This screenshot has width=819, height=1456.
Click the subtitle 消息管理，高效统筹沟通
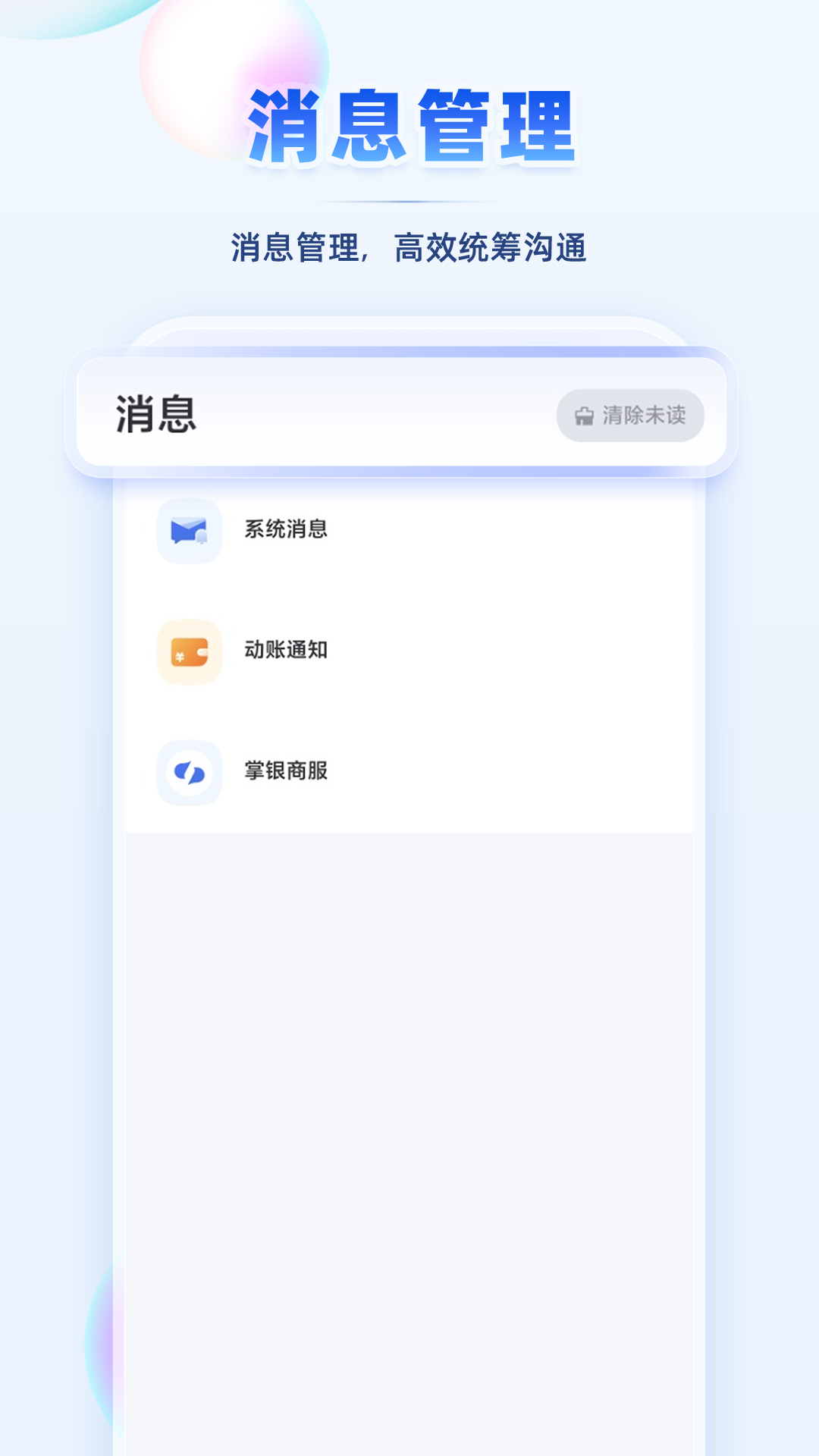pos(409,246)
